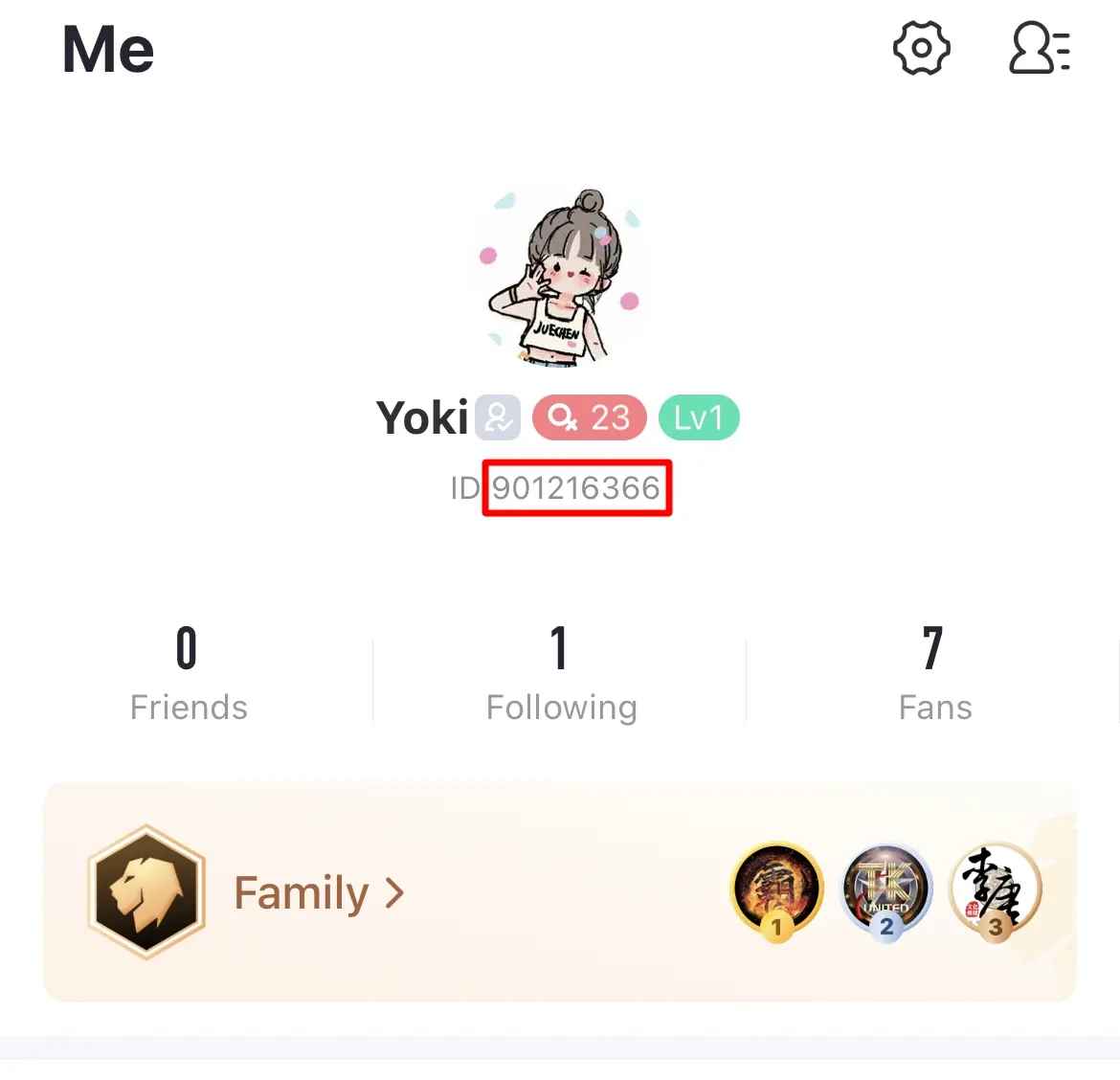Screen dimensions: 1120x1080
Task: Open the Lv1 level badge
Action: (699, 418)
